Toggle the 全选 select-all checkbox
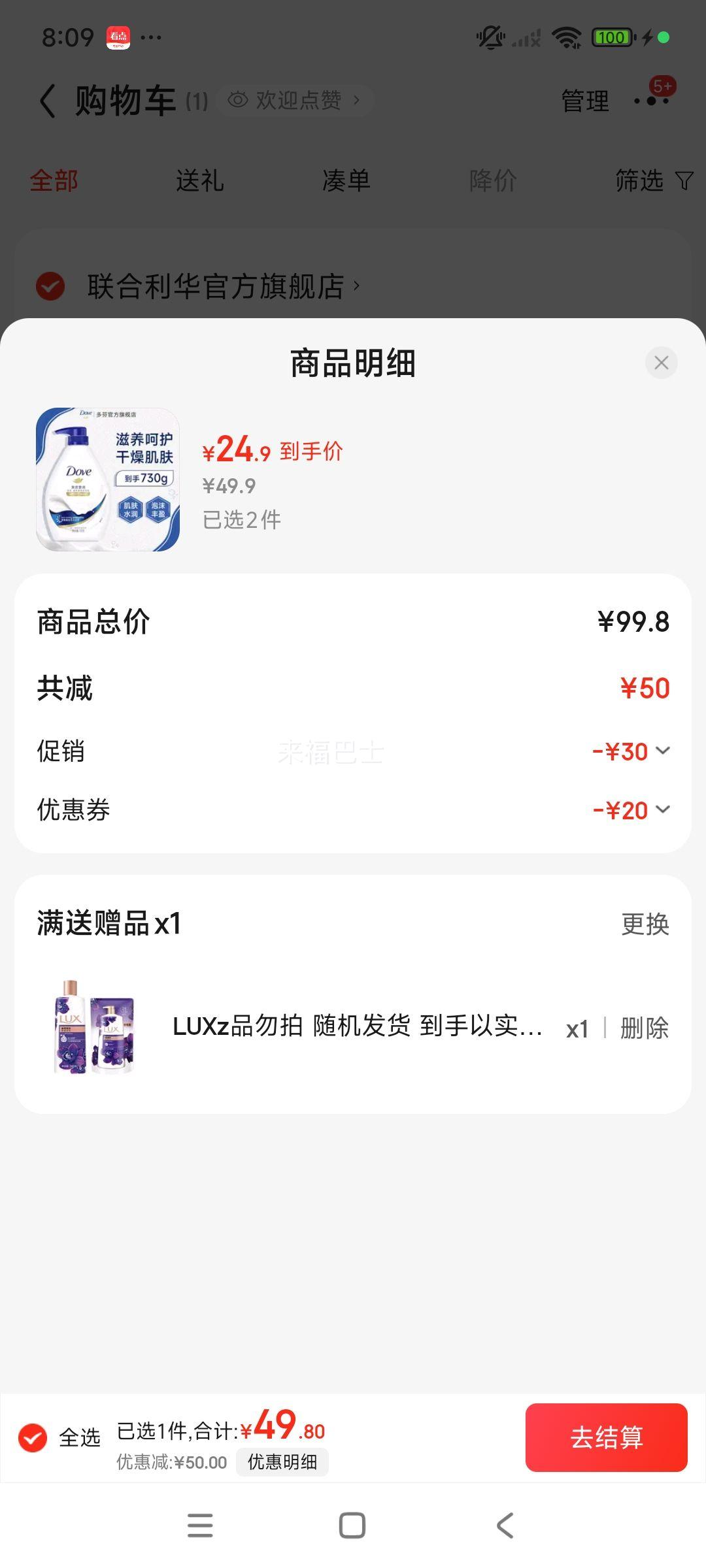 click(33, 1437)
